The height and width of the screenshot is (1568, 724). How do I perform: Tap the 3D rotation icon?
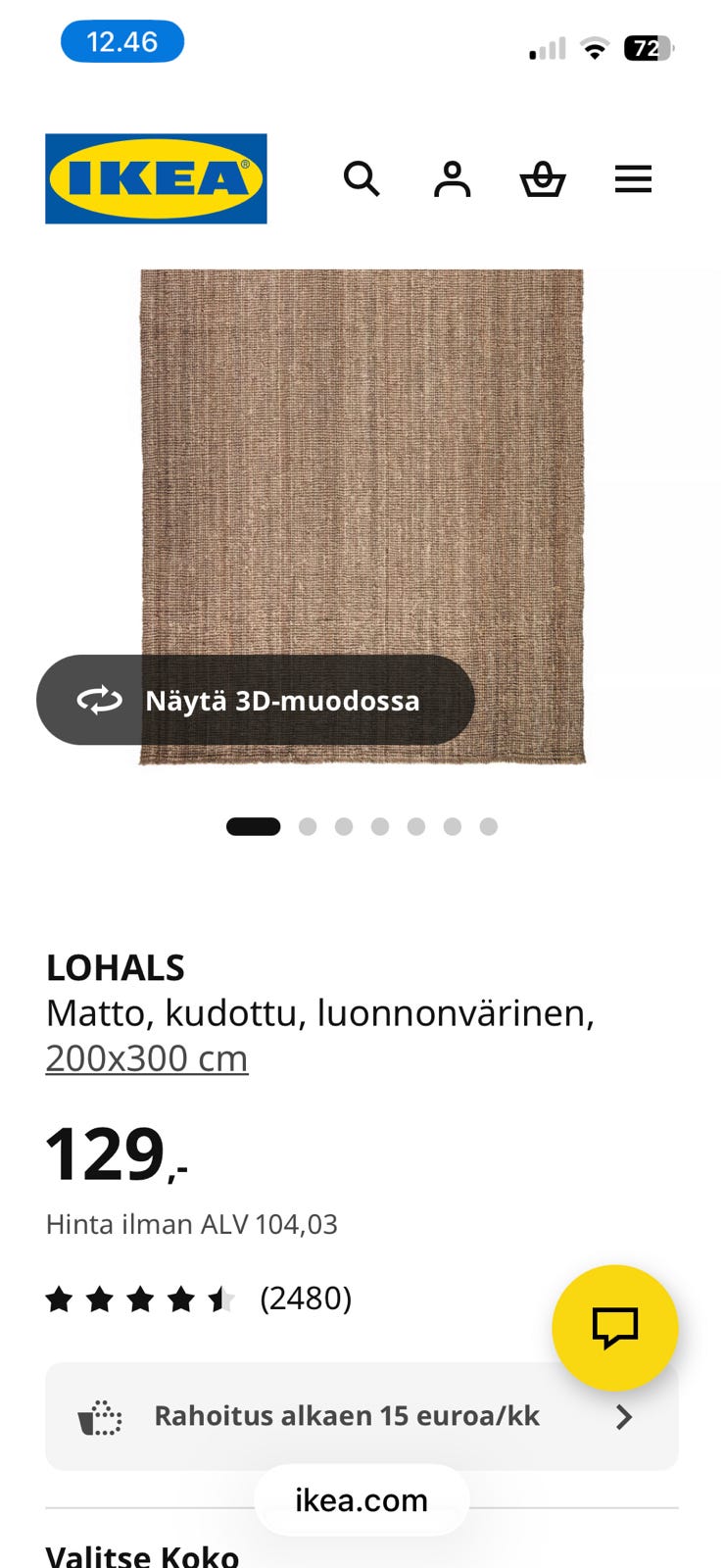(x=99, y=700)
